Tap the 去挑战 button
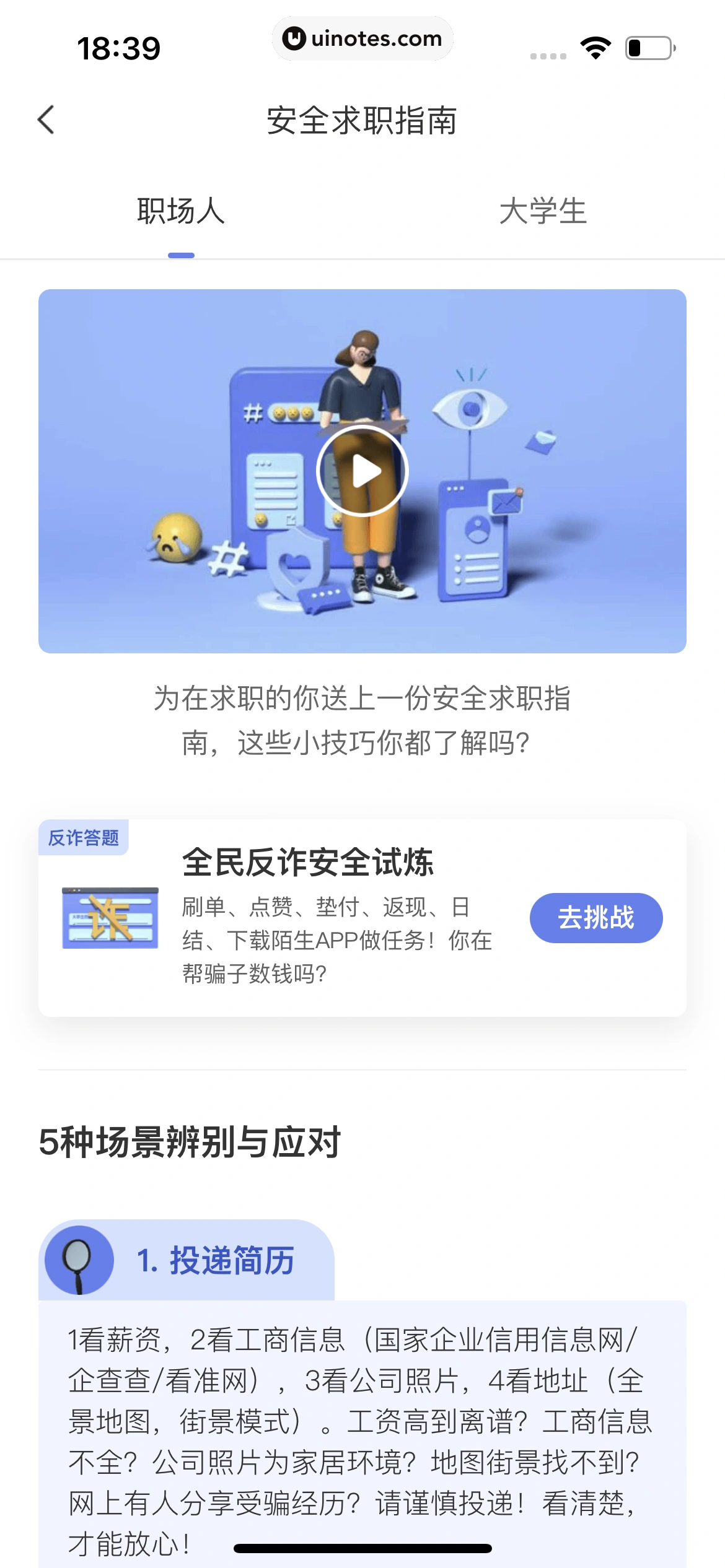725x1568 pixels. tap(595, 918)
